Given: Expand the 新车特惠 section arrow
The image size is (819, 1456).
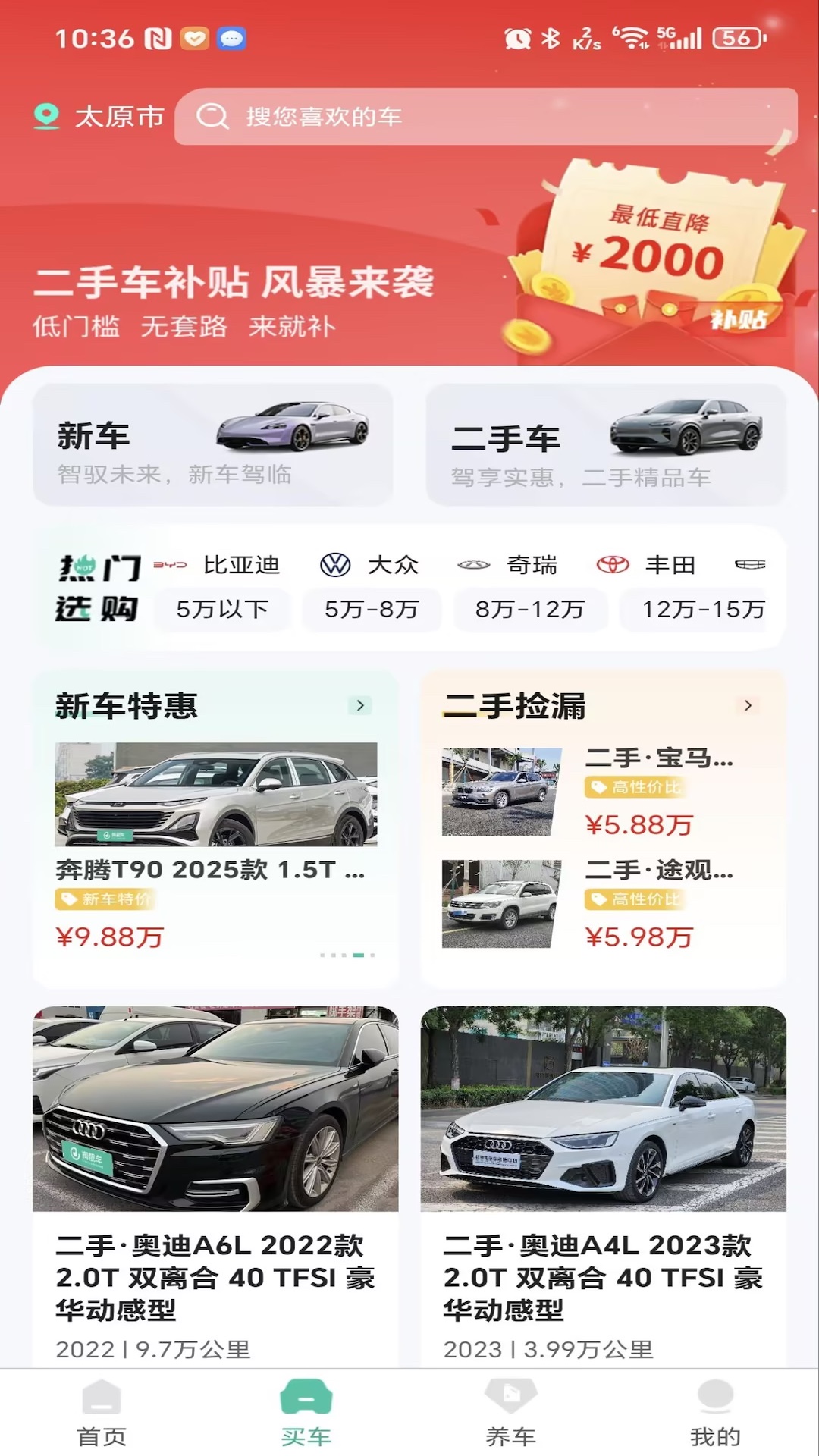Looking at the screenshot, I should tap(360, 705).
